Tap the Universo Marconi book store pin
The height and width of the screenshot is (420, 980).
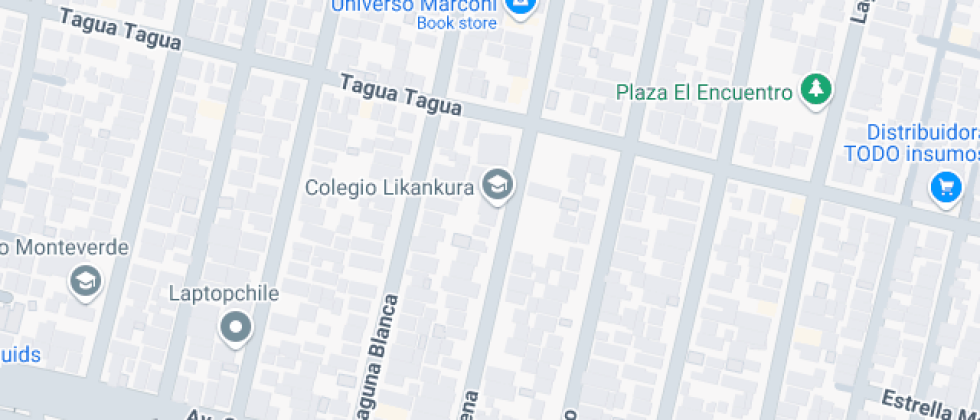pyautogui.click(x=519, y=8)
